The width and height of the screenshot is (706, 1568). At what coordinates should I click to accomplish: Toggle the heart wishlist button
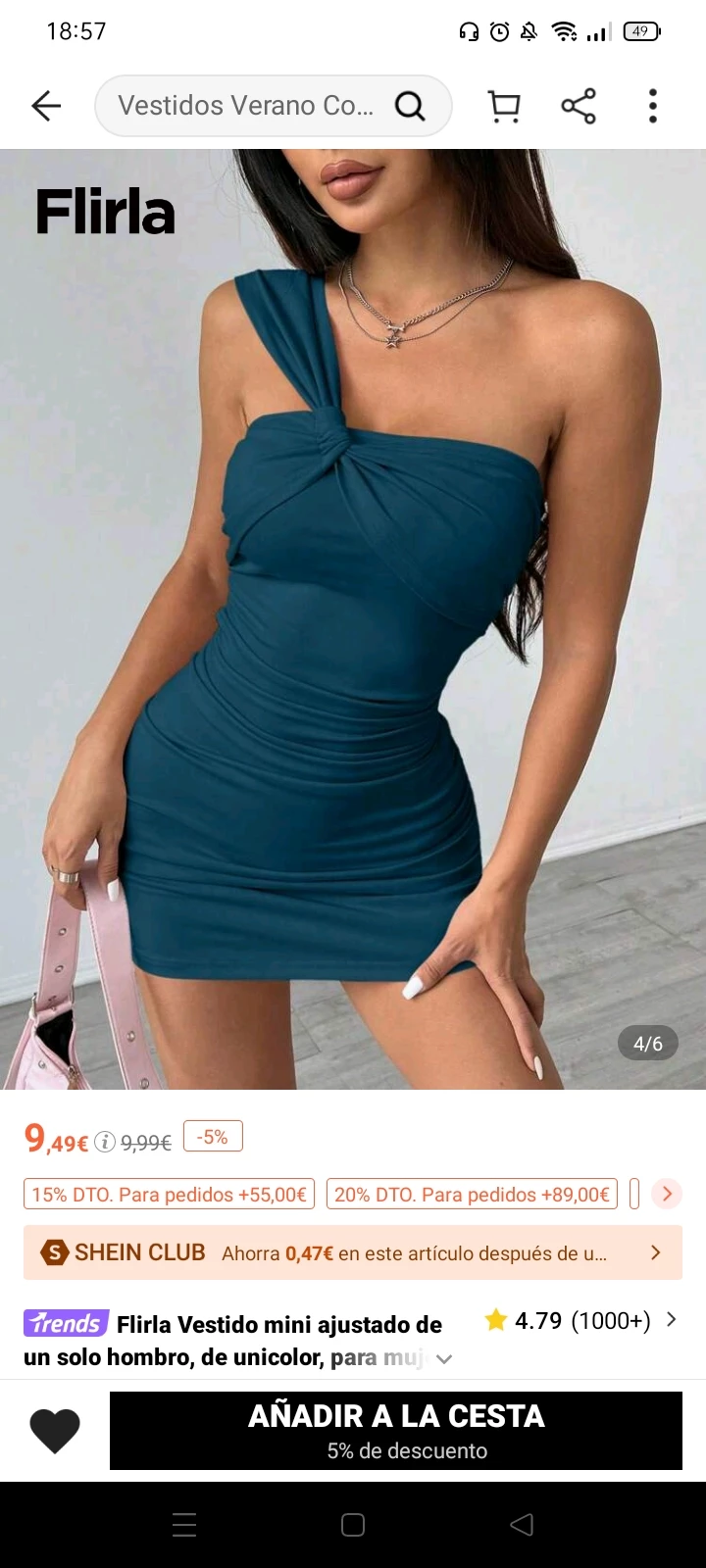pos(55,1431)
